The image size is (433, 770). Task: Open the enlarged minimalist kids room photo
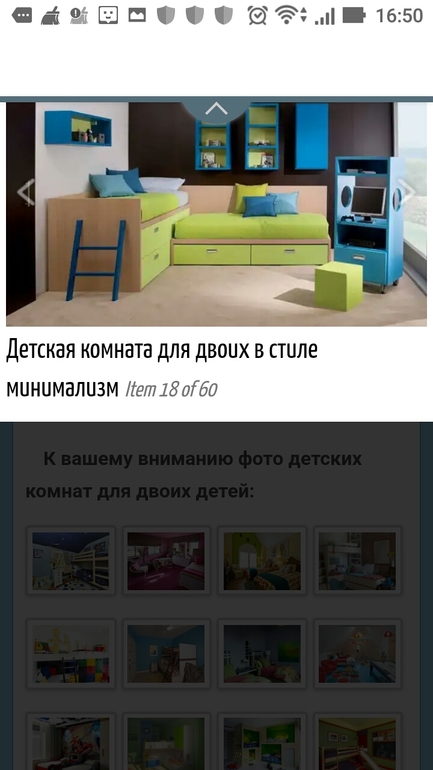(216, 214)
